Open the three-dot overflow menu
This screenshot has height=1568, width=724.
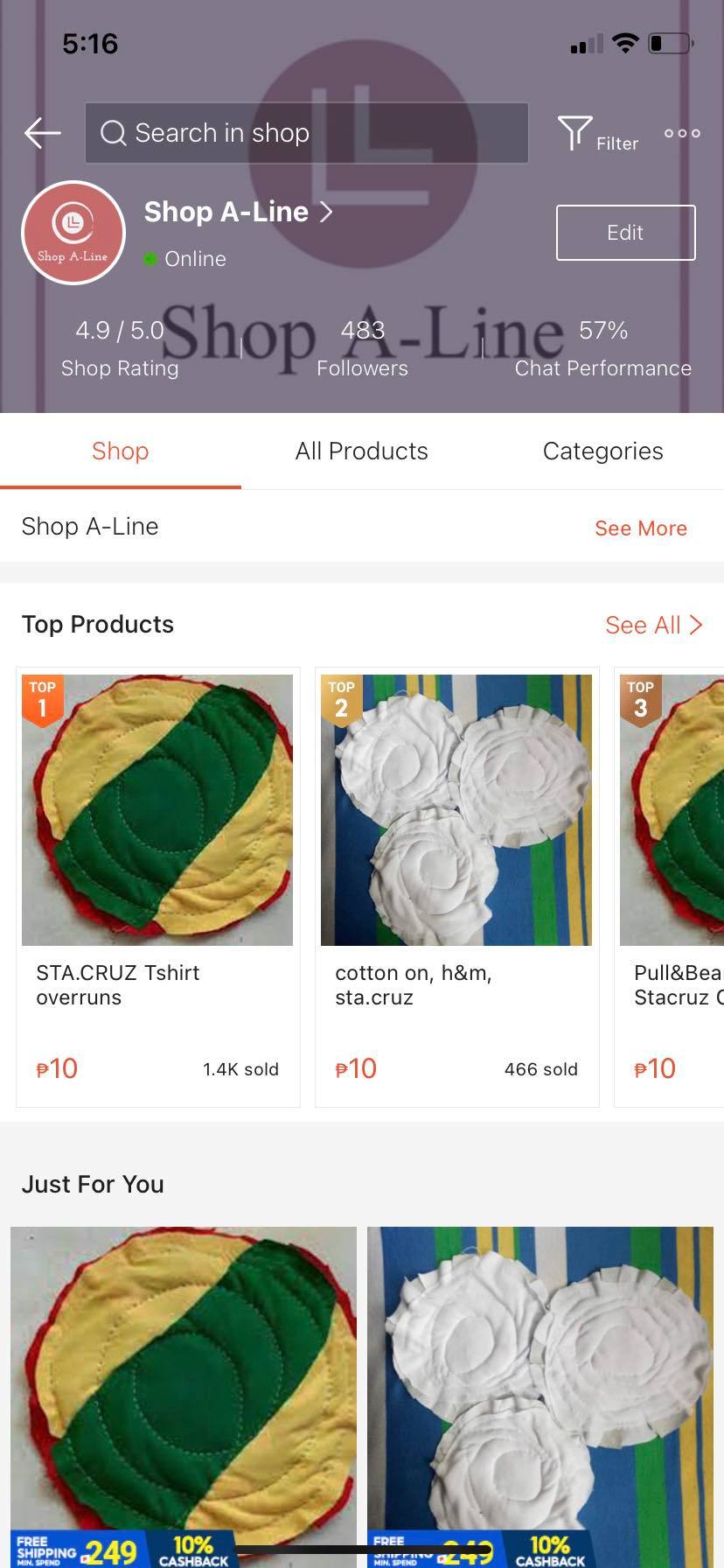tap(682, 133)
